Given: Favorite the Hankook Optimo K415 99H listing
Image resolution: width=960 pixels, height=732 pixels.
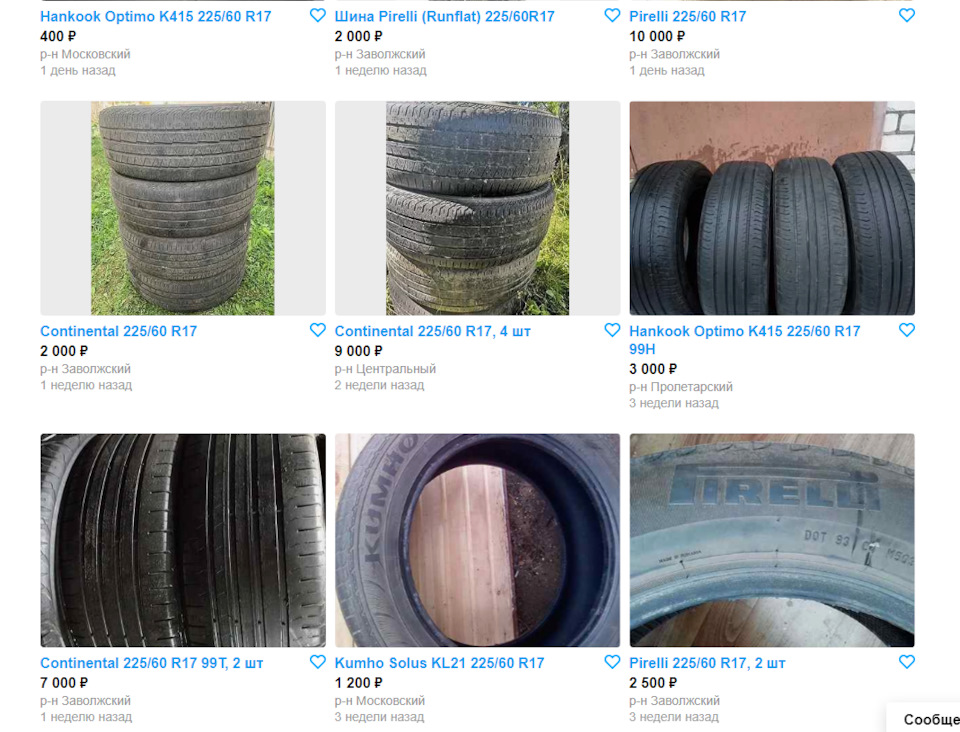Looking at the screenshot, I should coord(906,330).
